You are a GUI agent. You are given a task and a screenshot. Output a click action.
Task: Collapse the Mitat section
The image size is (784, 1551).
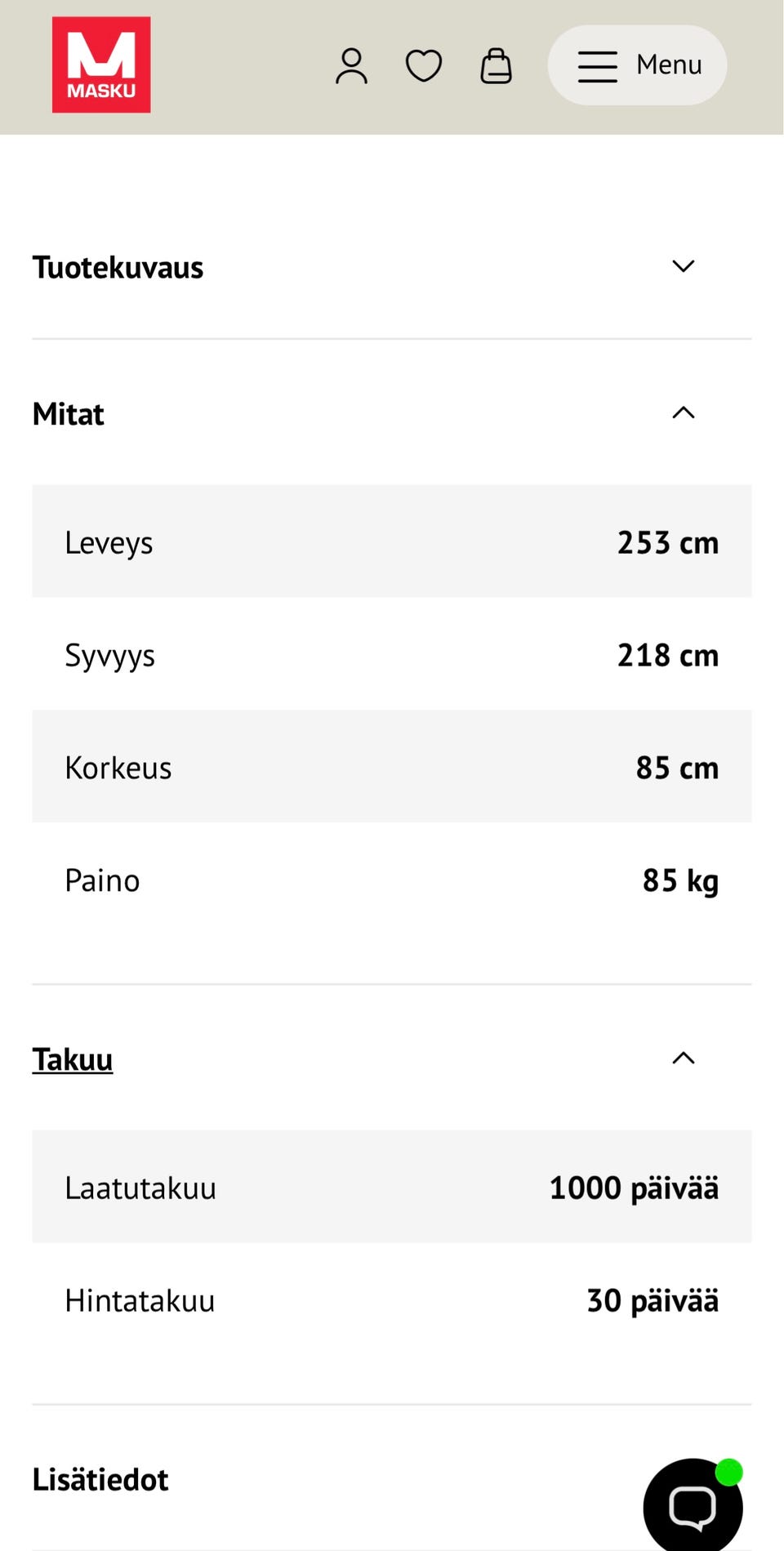[683, 413]
